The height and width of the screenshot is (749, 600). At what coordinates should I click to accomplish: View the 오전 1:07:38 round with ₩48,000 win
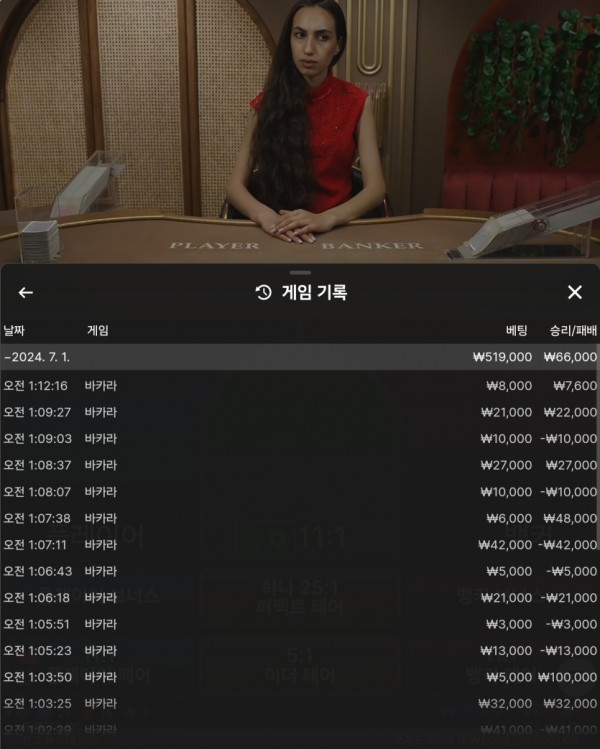pyautogui.click(x=300, y=518)
